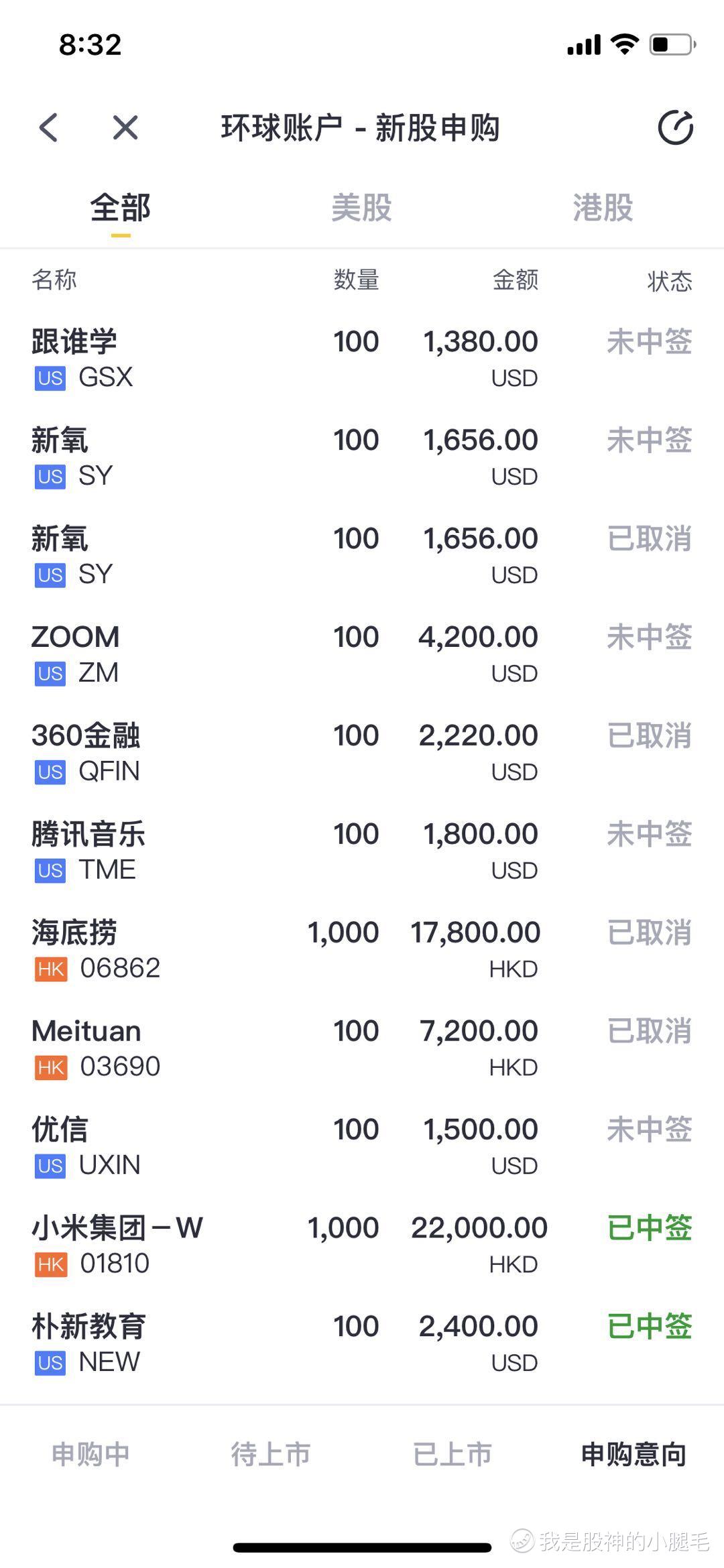Switch to the 美股 tab
Viewport: 724px width, 1568px height.
pyautogui.click(x=361, y=208)
